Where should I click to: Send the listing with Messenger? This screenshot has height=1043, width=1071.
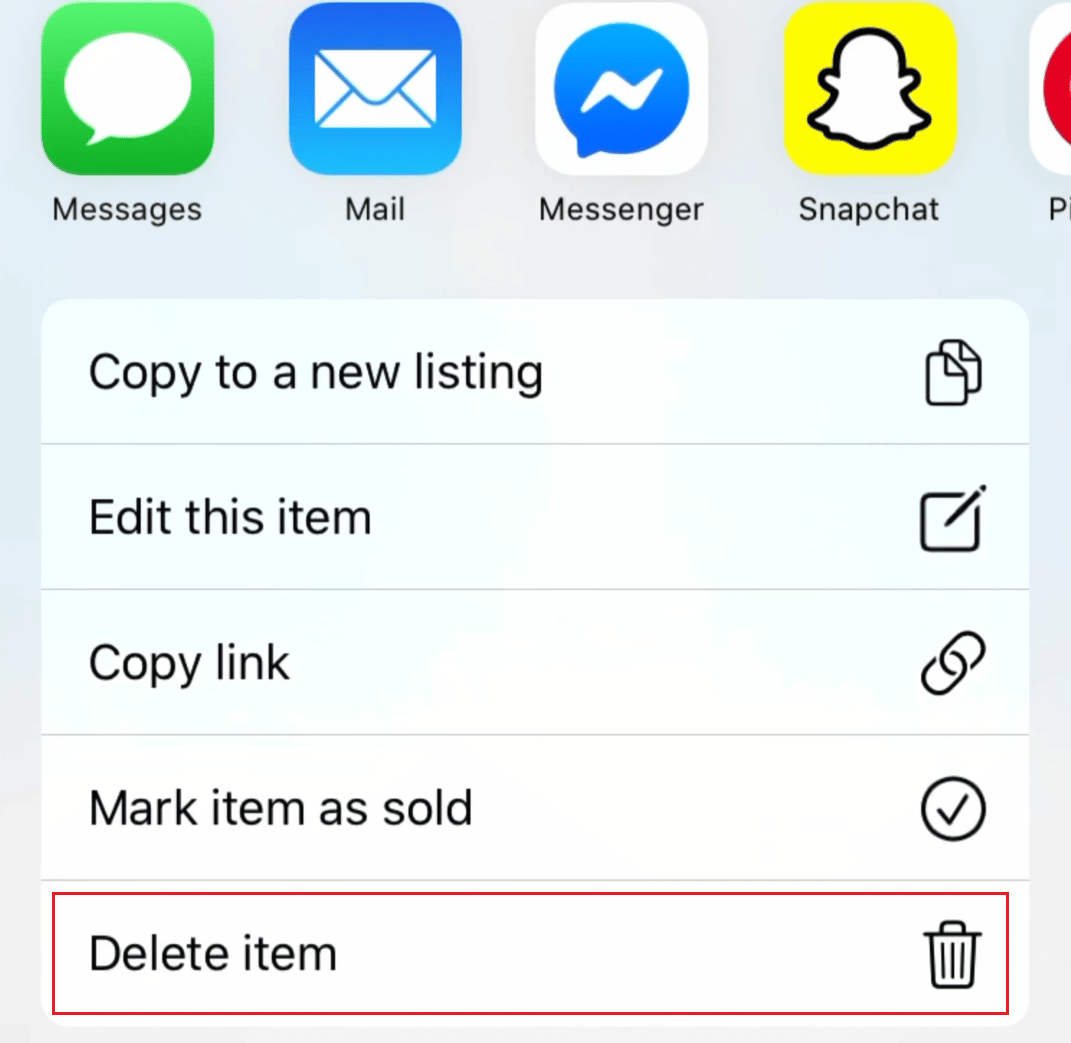[621, 90]
